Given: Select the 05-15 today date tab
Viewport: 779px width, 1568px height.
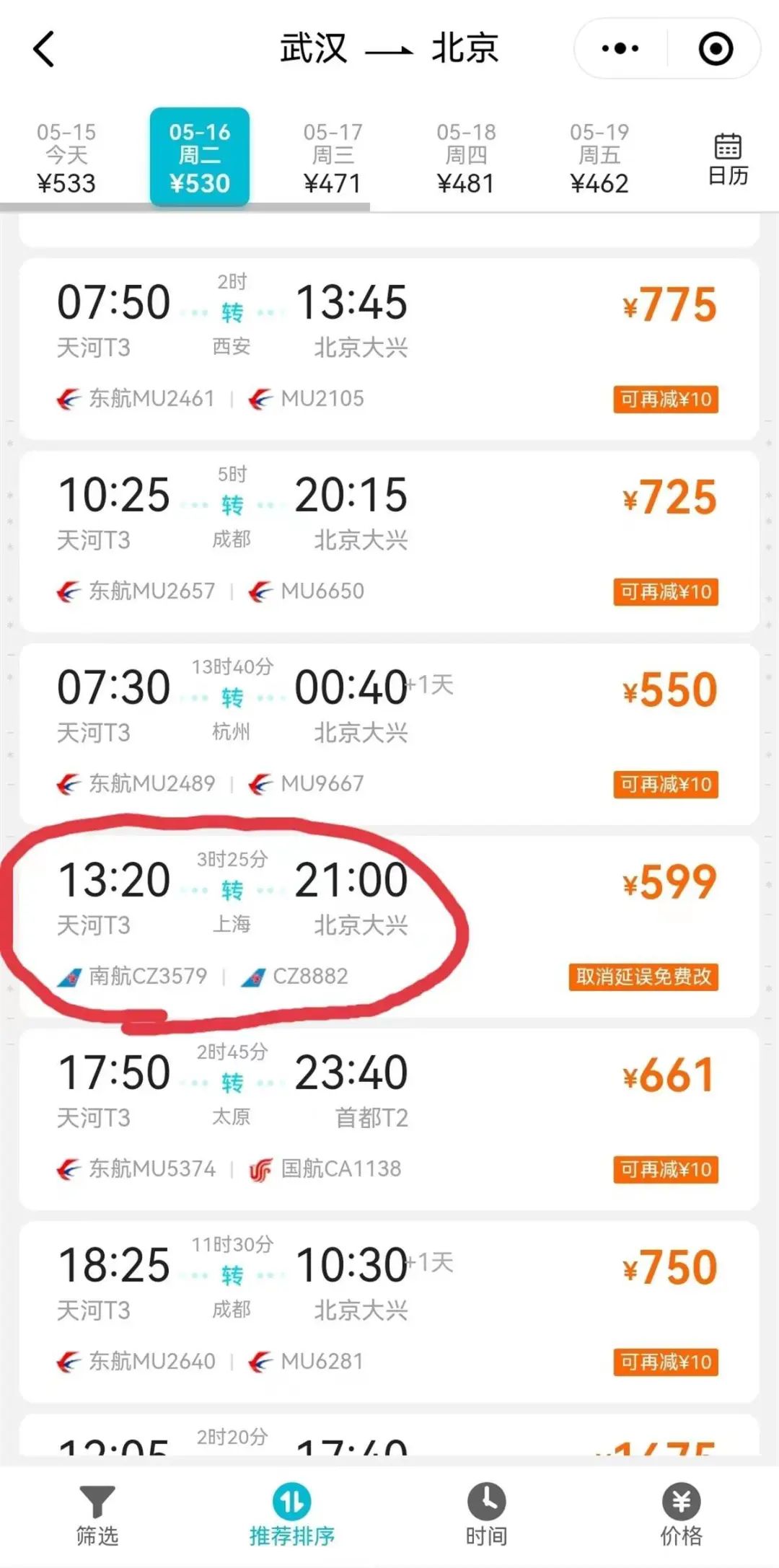Looking at the screenshot, I should point(66,158).
